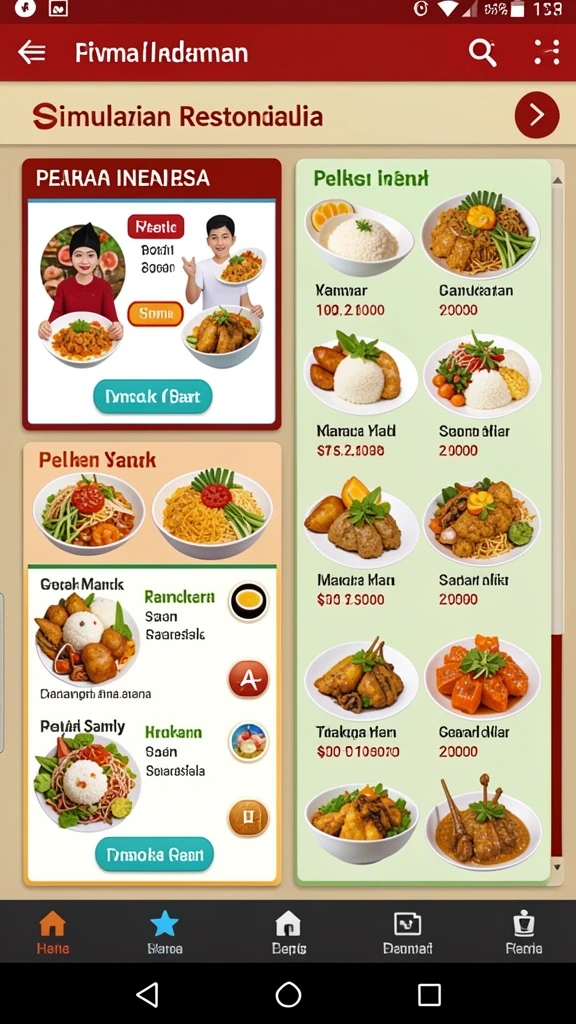Switch to the Rerria tab
Image resolution: width=576 pixels, height=1024 pixels.
[523, 932]
